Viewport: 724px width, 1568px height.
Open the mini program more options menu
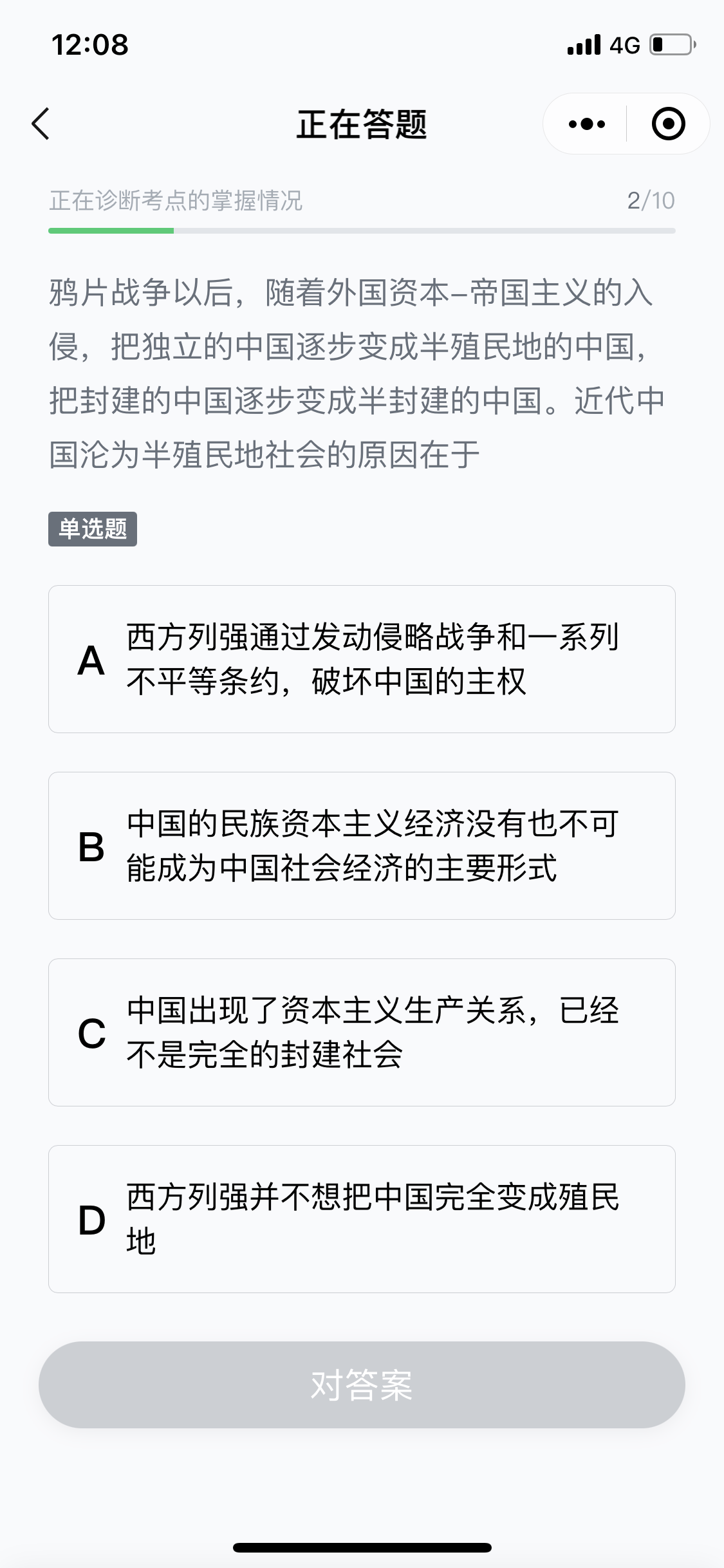(x=586, y=124)
